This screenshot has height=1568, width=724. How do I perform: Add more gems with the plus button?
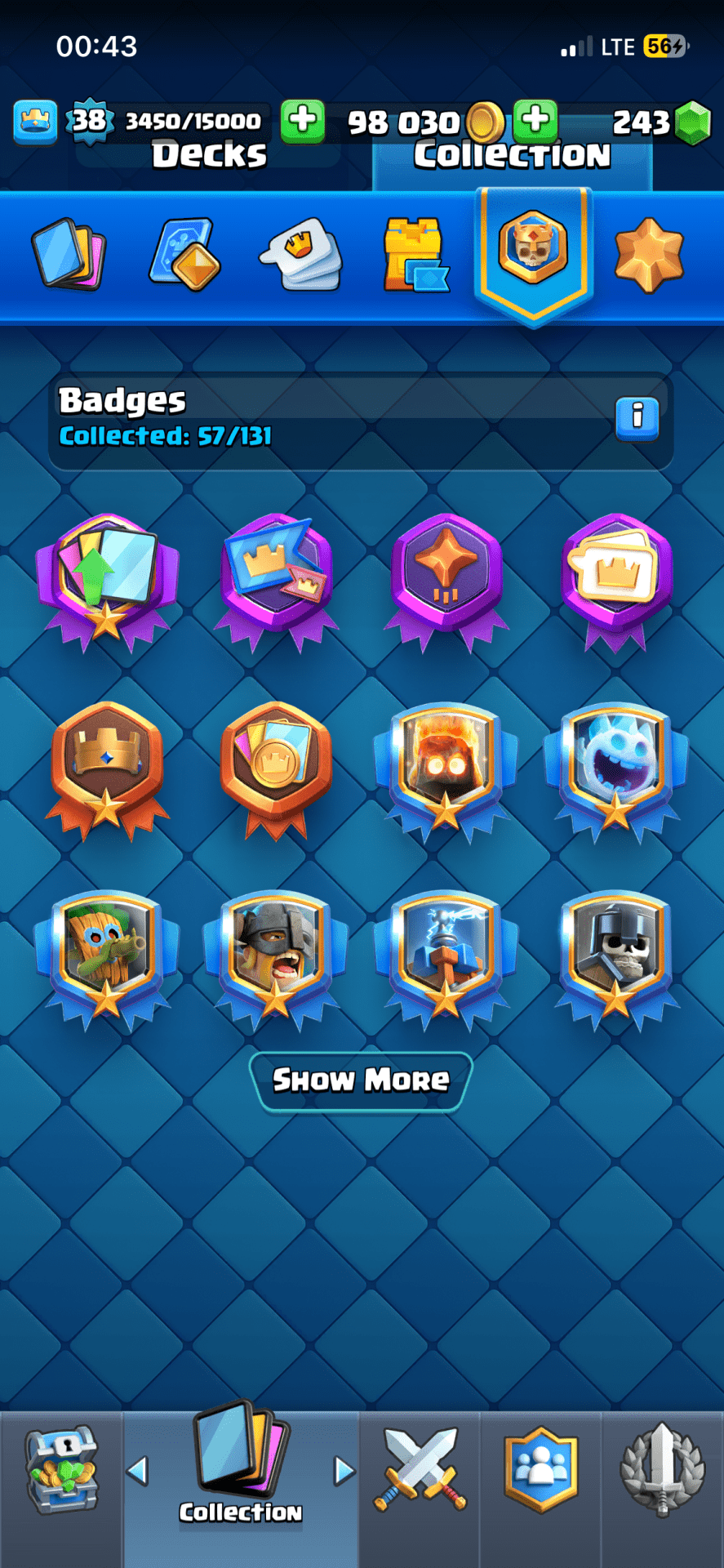click(x=535, y=121)
